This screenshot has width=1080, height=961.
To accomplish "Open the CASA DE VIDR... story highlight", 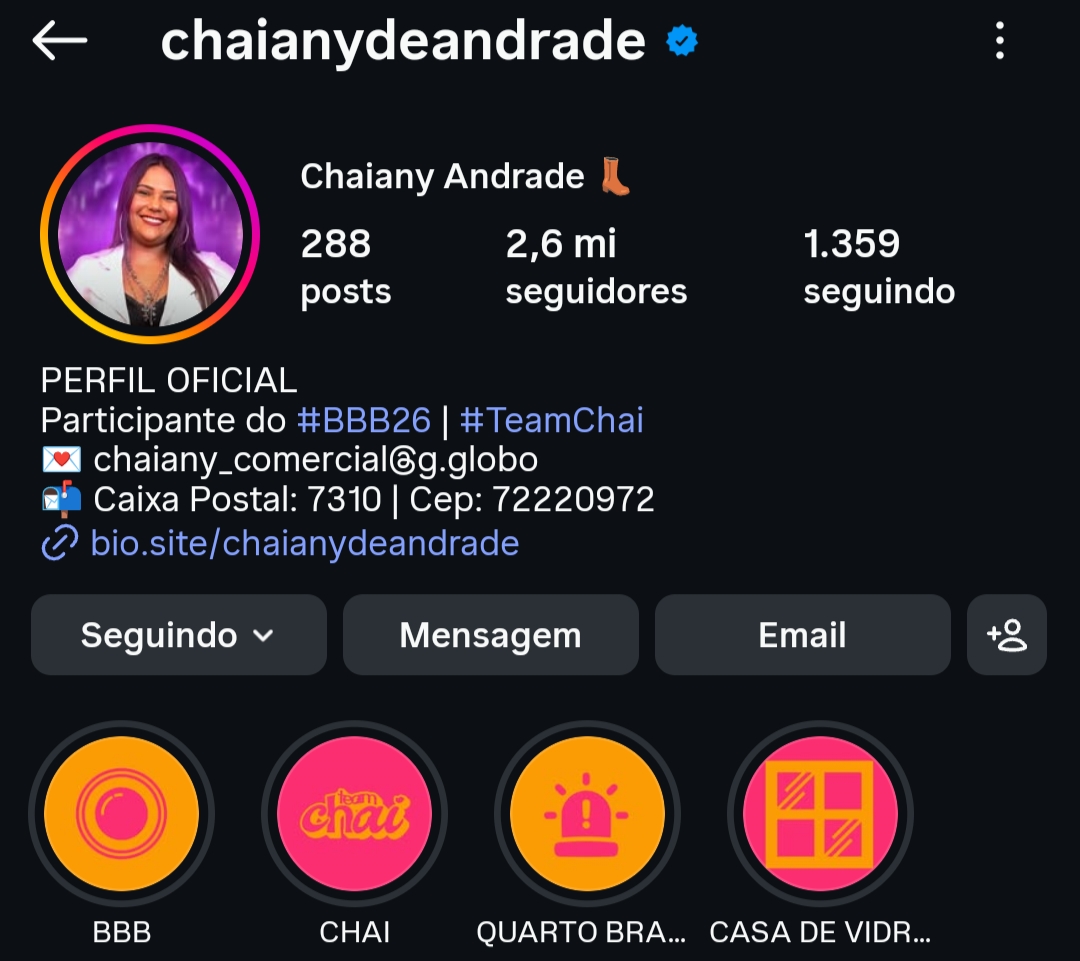I will click(820, 814).
